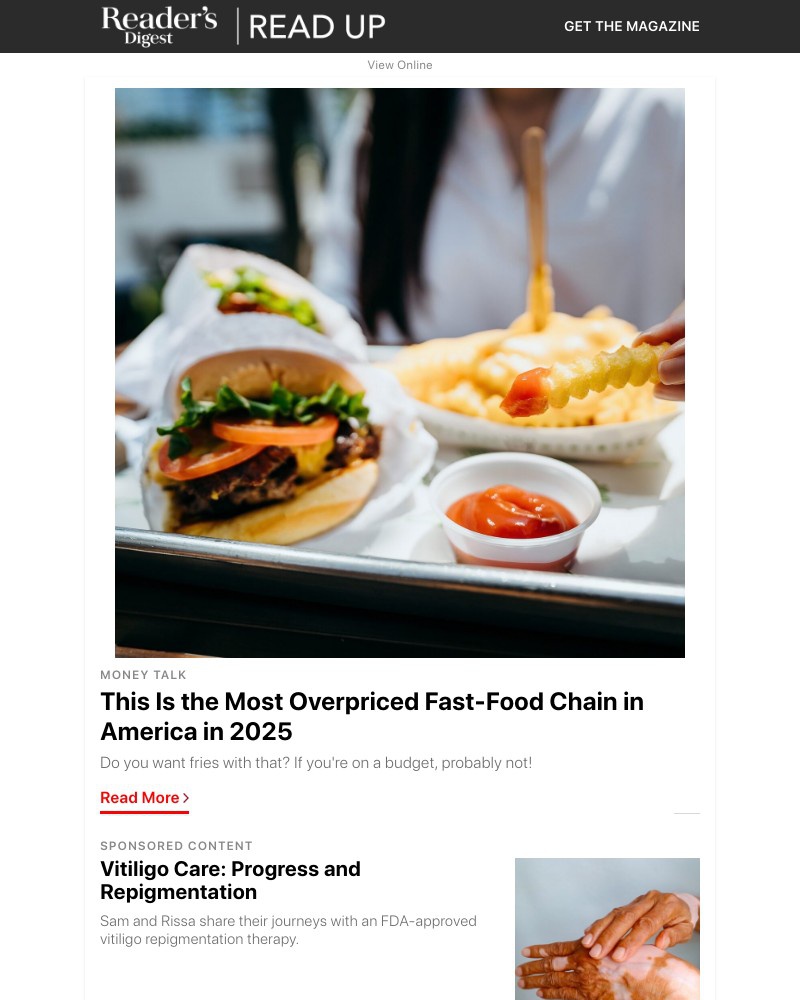This screenshot has width=800, height=1000.
Task: Click the View Online link
Action: (x=400, y=65)
